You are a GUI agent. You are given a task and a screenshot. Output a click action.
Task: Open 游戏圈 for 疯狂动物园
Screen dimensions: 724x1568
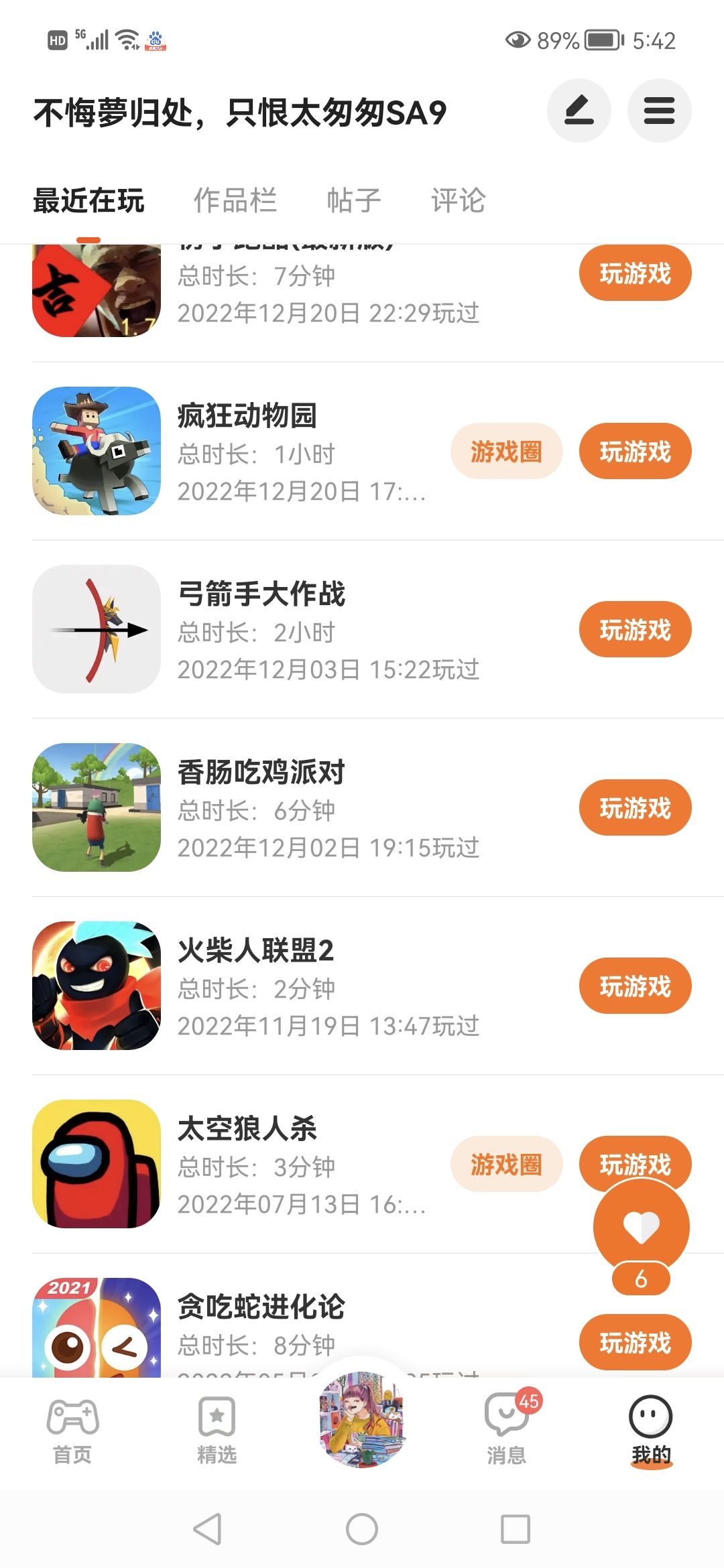[506, 452]
